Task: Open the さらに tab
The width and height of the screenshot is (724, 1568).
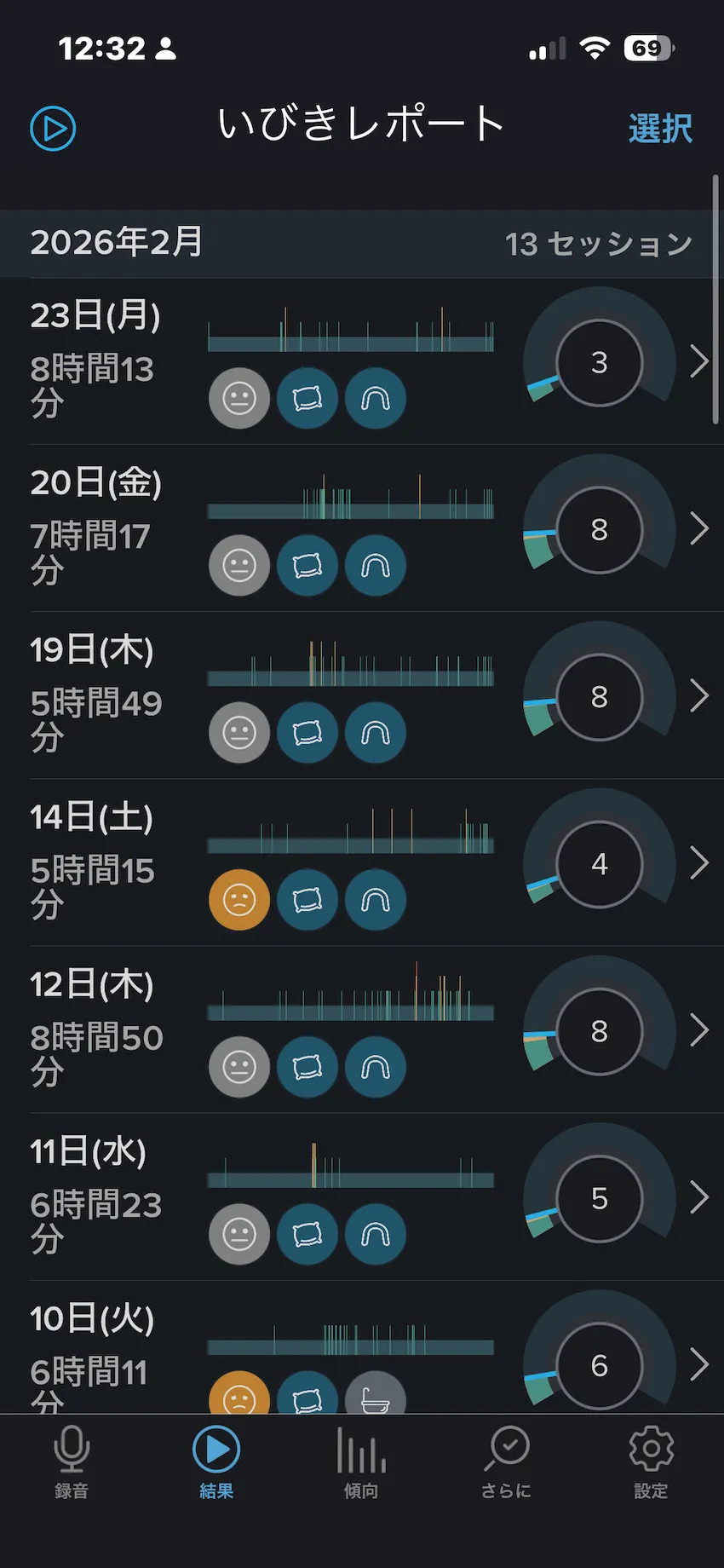Action: pyautogui.click(x=507, y=1461)
